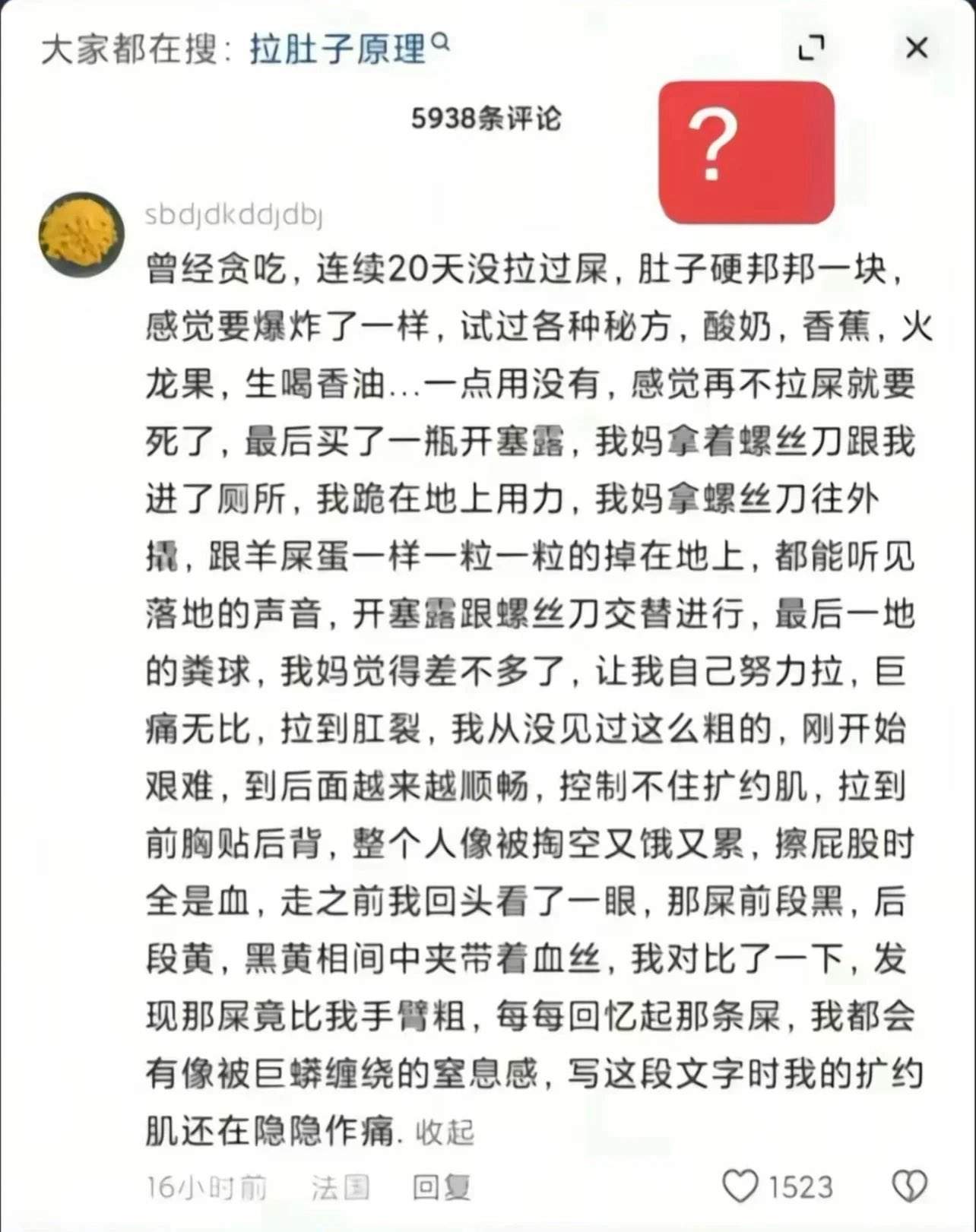This screenshot has height=1232, width=976.
Task: Open sbdjdkddjdbj's profile avatar
Action: click(x=81, y=234)
